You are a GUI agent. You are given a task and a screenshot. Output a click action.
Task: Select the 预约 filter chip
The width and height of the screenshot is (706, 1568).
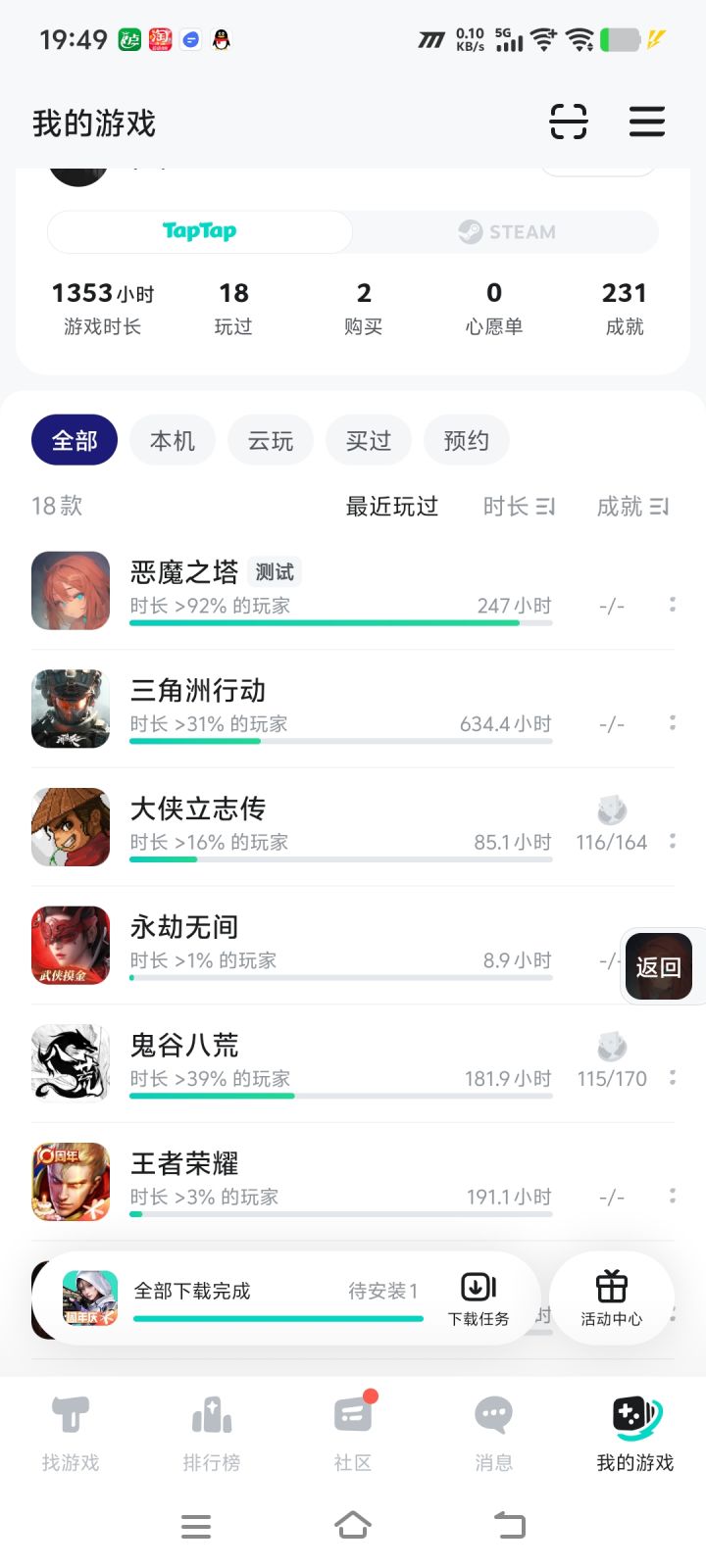[466, 440]
